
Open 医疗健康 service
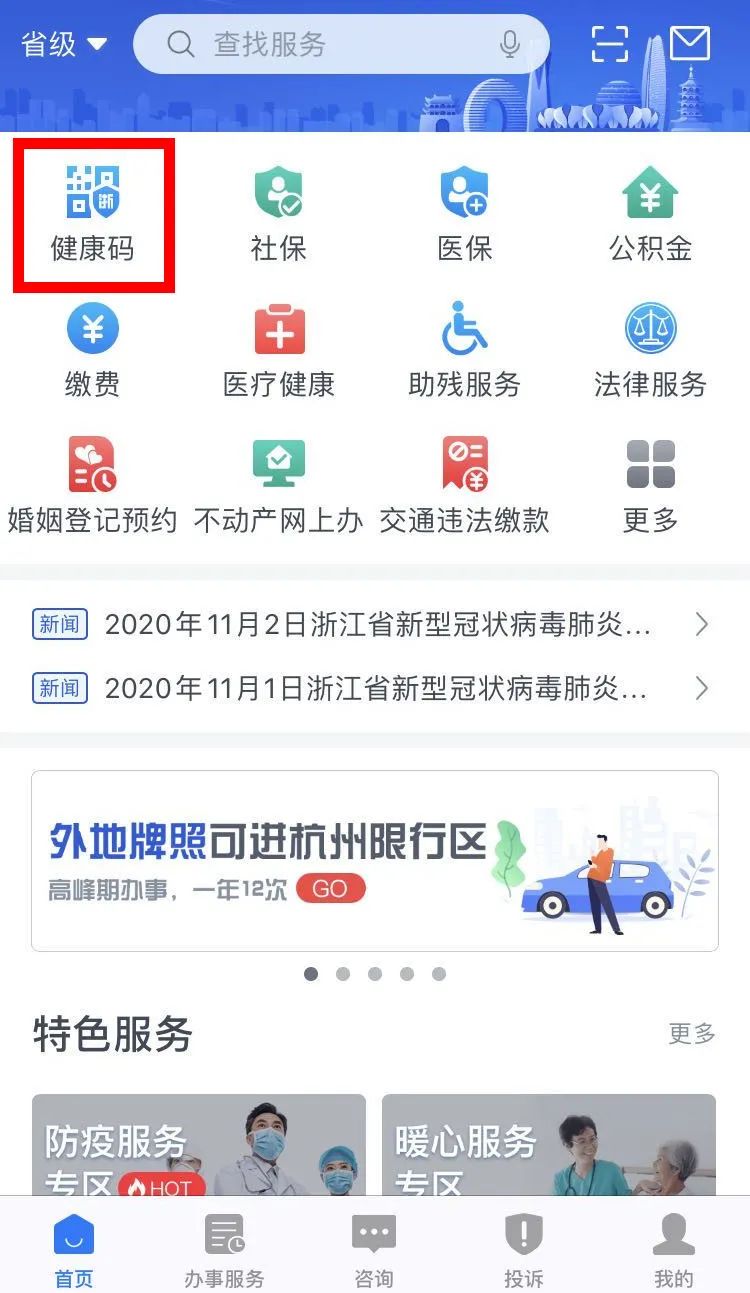point(278,350)
